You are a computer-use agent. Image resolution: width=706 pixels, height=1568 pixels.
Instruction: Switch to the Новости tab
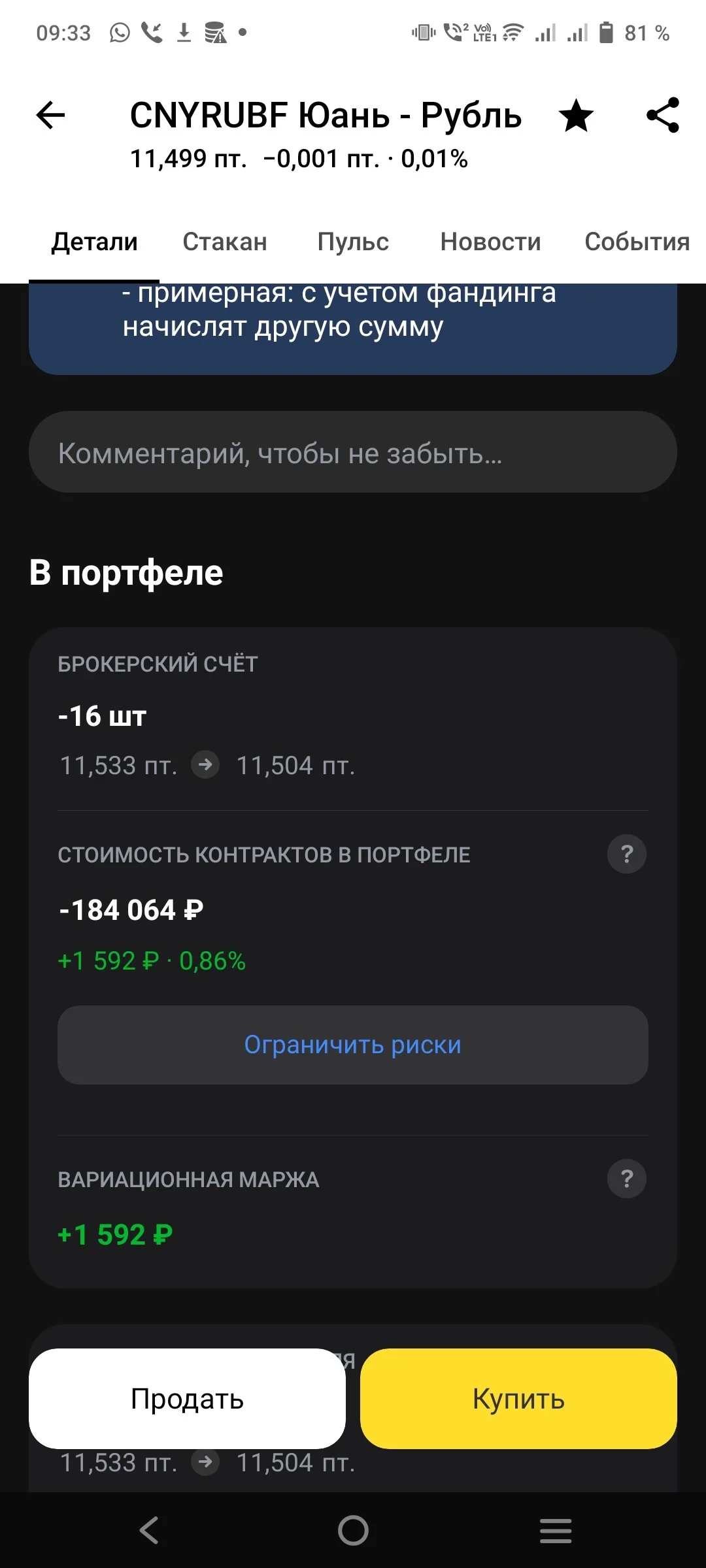(x=490, y=242)
